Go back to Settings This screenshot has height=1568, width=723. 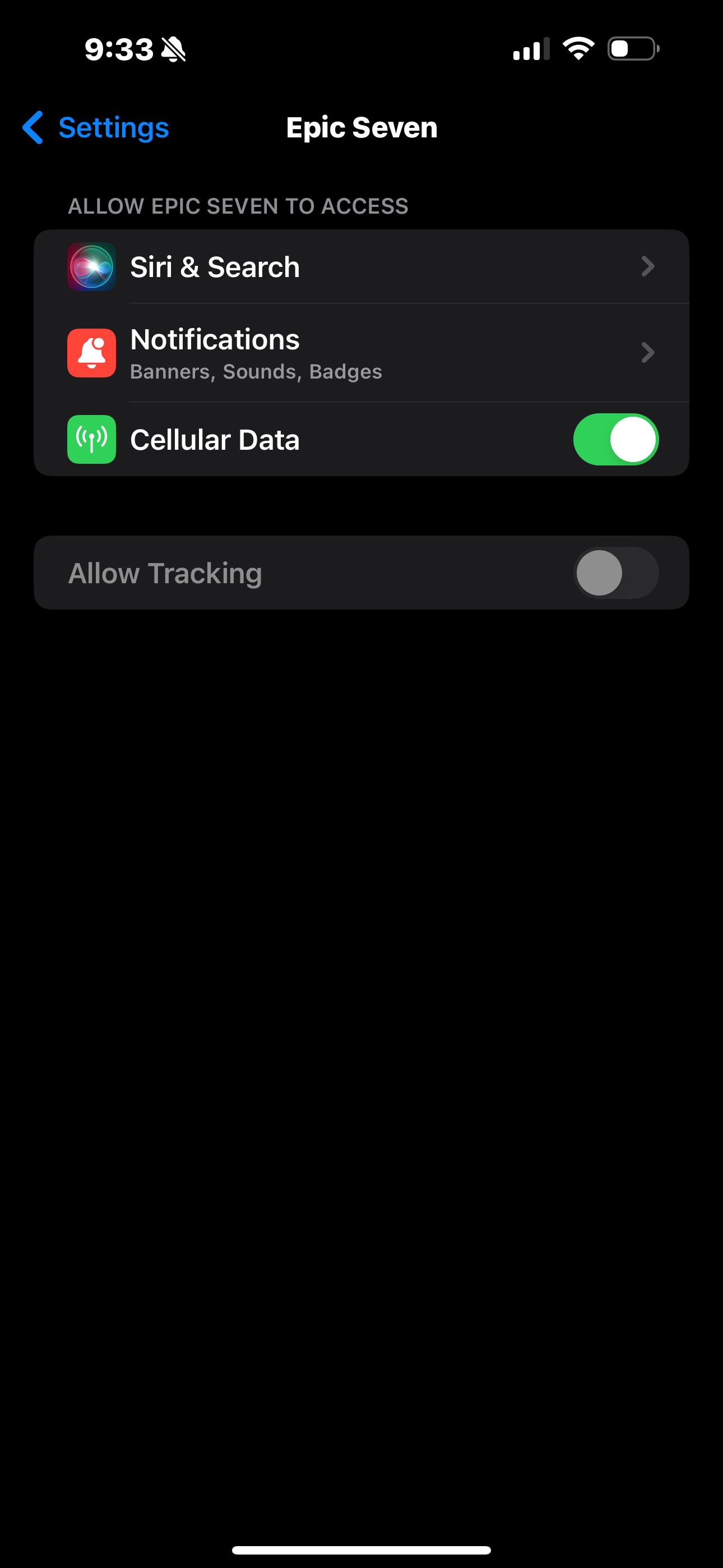tap(95, 128)
